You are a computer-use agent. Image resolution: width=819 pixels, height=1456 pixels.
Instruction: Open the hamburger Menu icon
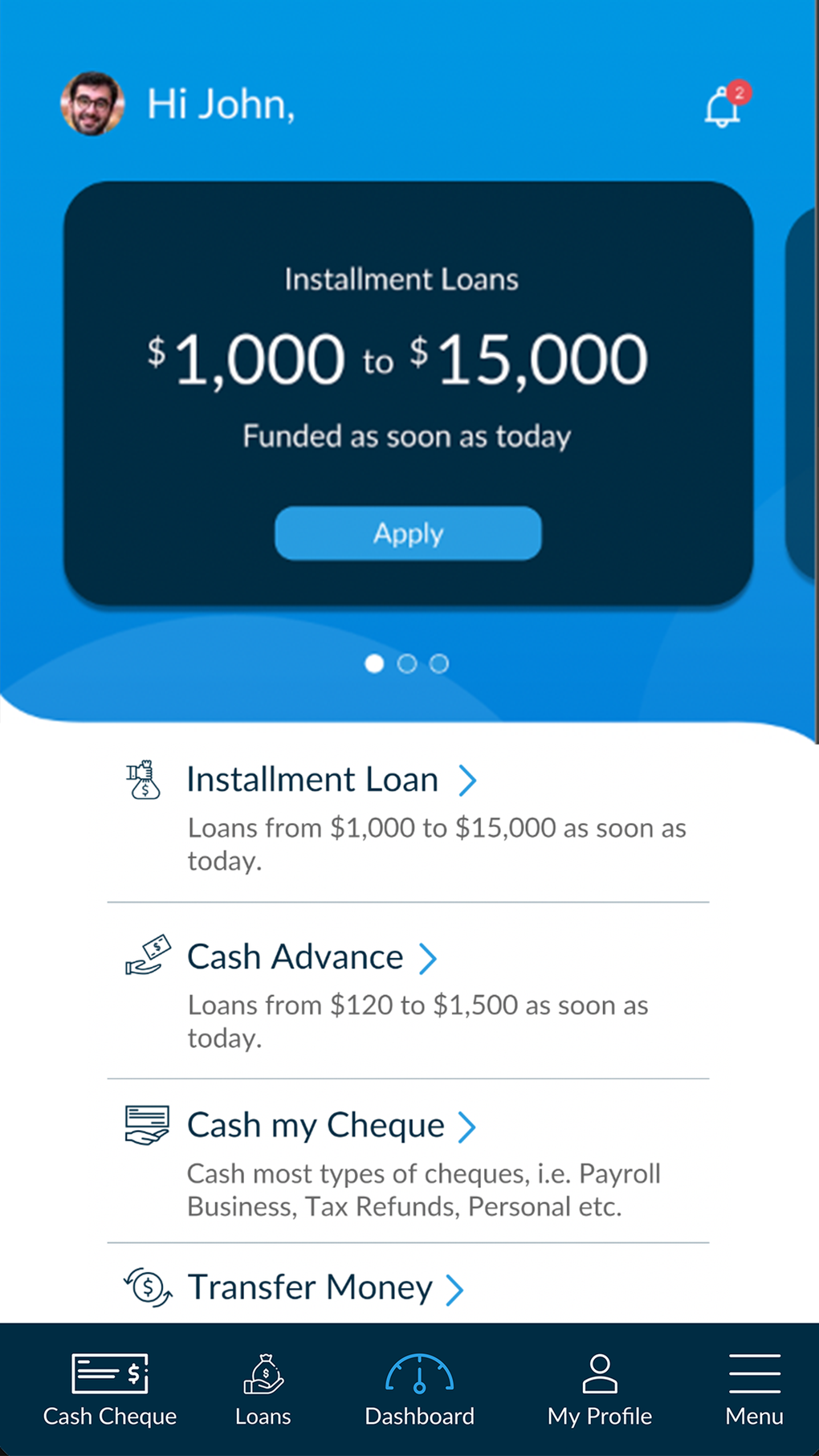753,1375
